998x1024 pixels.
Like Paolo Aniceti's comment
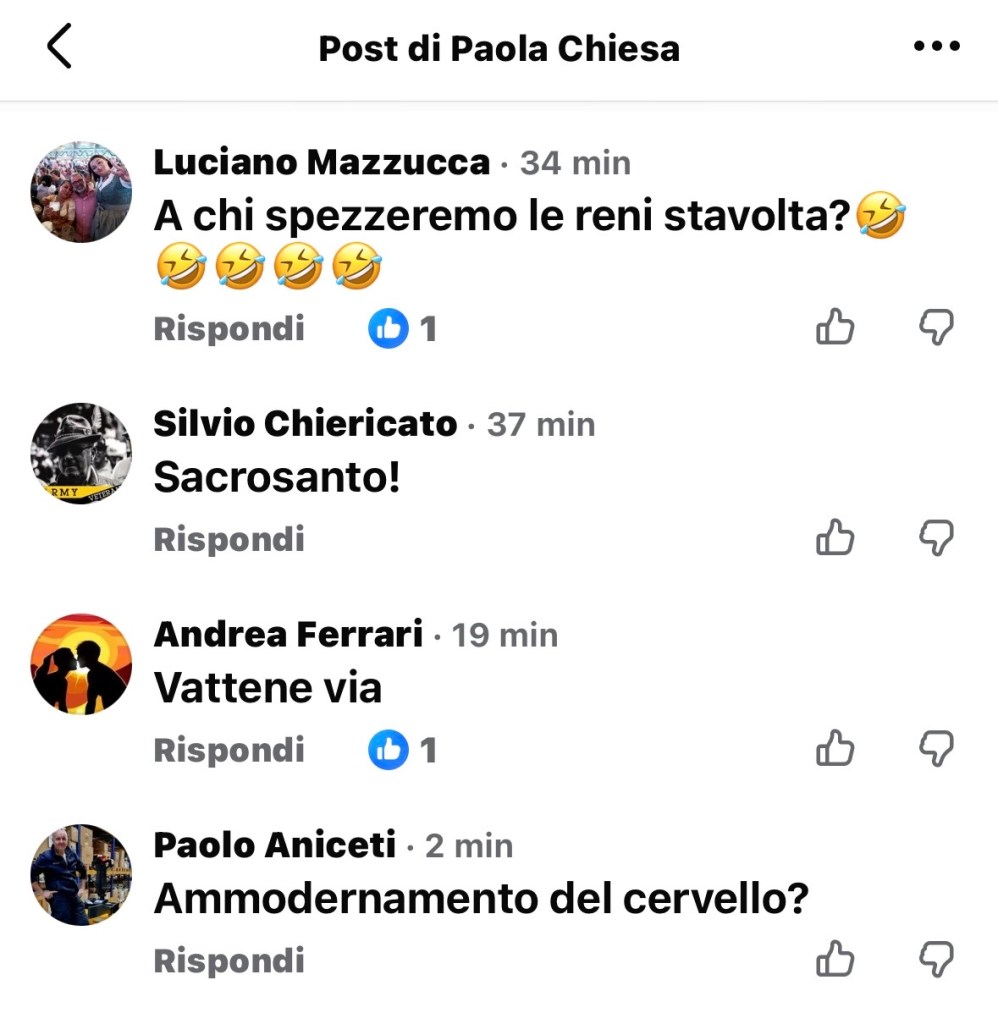click(835, 960)
